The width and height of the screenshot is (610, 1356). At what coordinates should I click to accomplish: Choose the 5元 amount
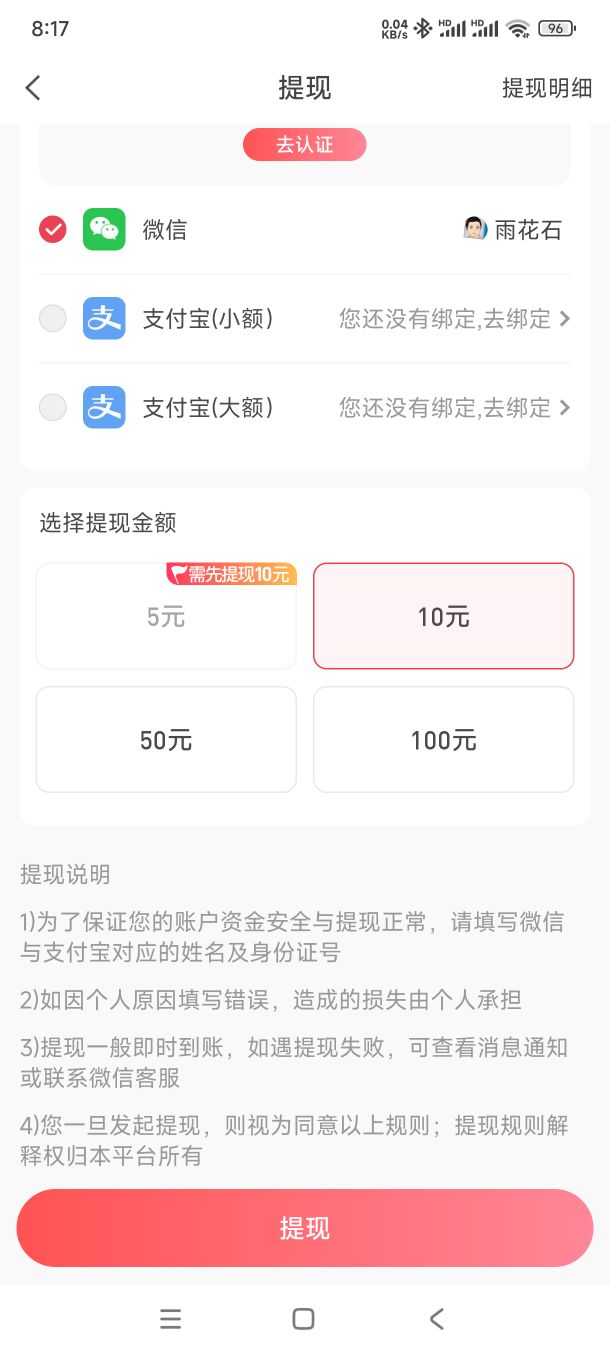tap(166, 616)
